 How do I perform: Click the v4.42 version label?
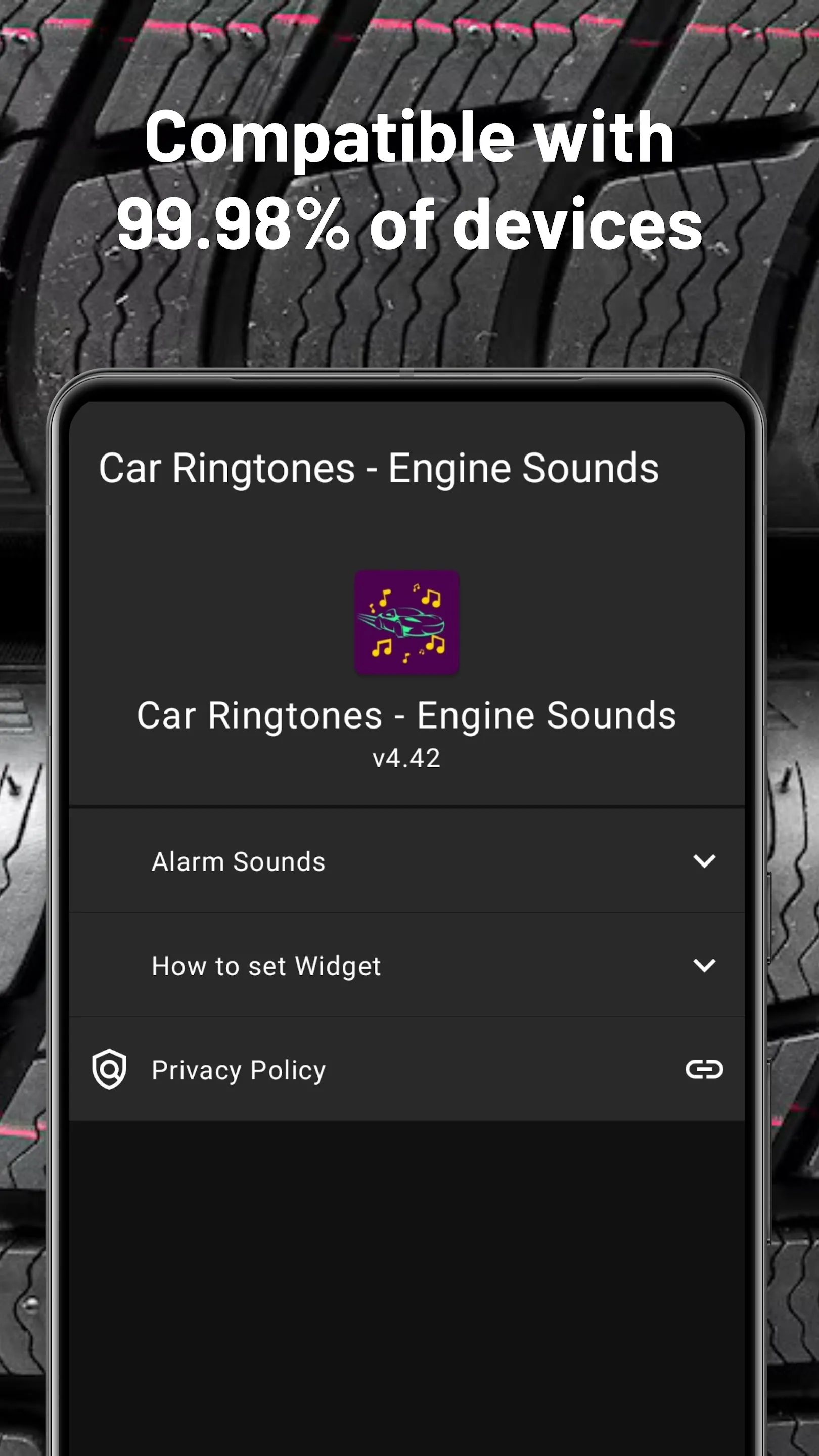(408, 757)
